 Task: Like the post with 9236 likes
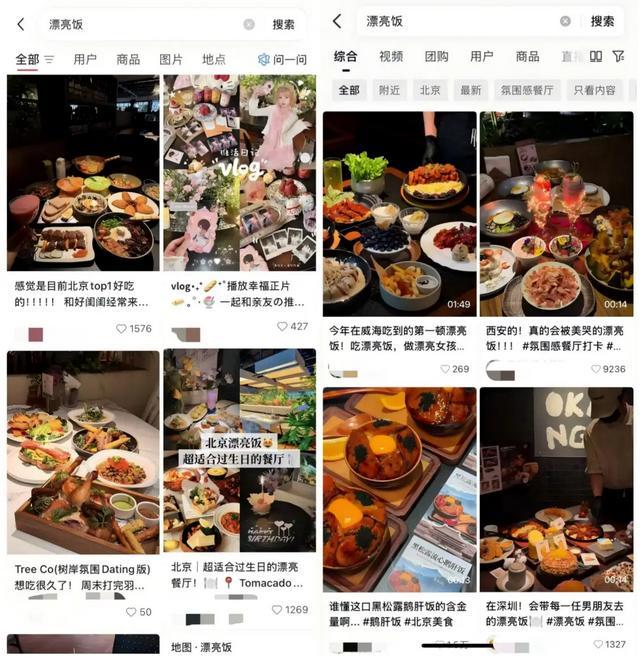(x=596, y=369)
